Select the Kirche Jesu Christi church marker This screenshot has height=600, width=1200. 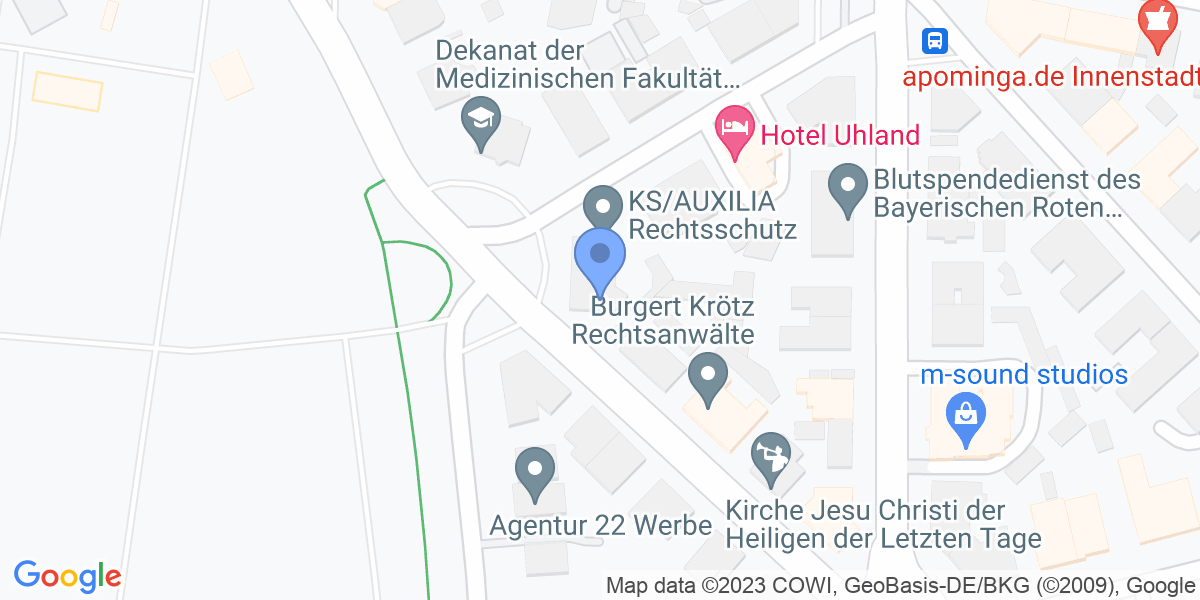click(771, 456)
